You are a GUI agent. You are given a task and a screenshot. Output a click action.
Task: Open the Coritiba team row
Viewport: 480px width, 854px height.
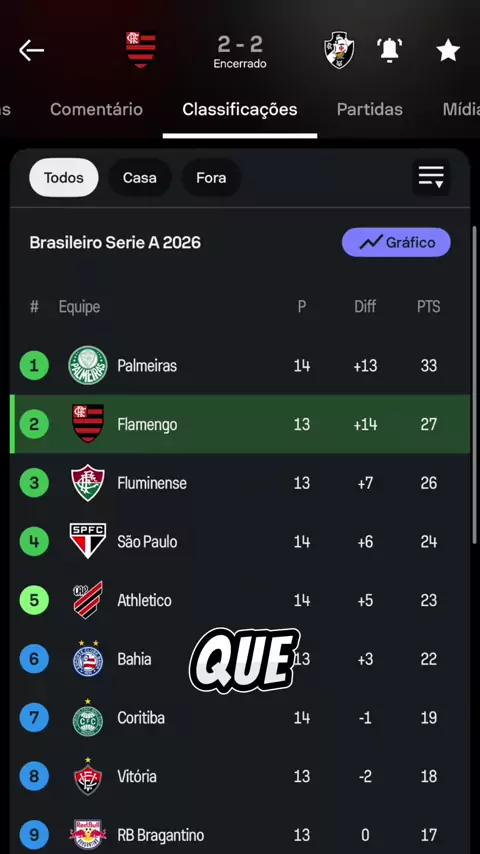point(240,718)
